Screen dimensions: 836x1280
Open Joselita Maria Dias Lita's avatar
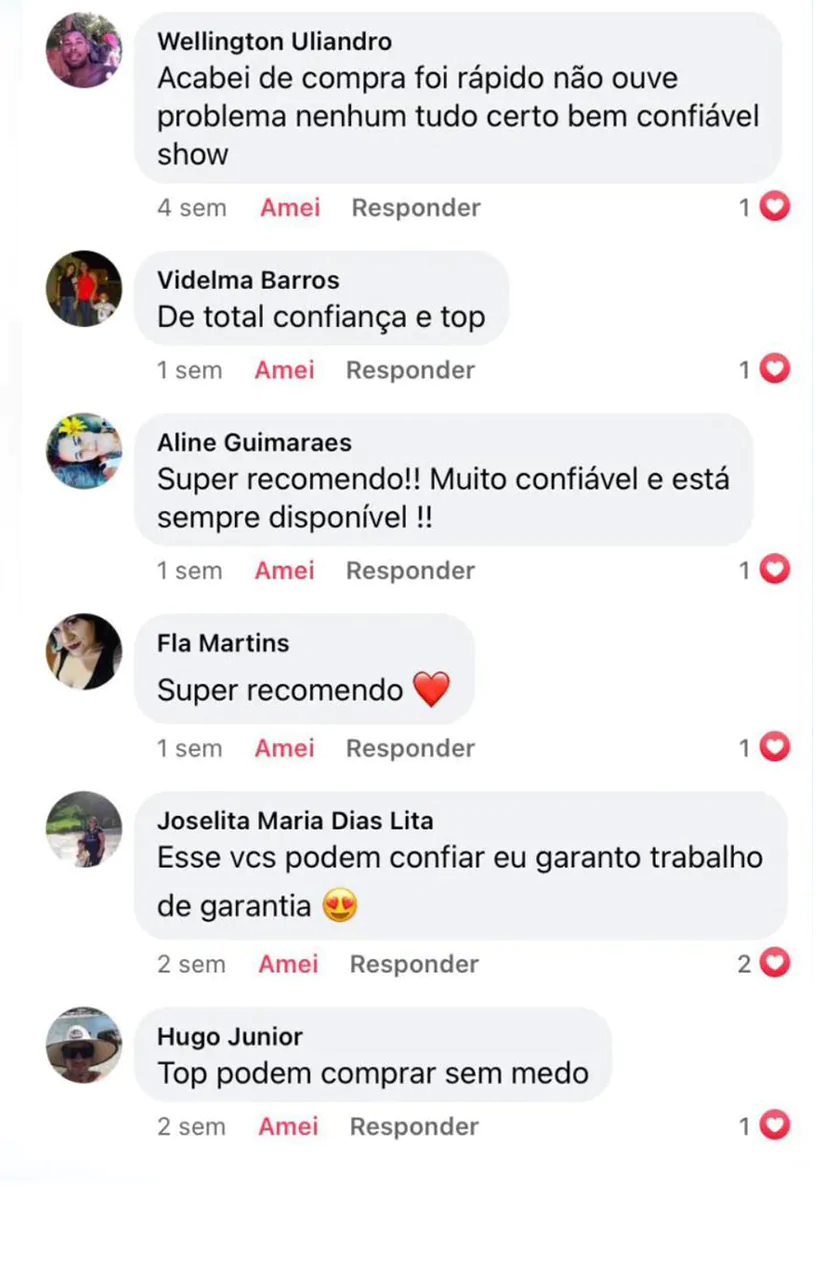click(x=84, y=829)
